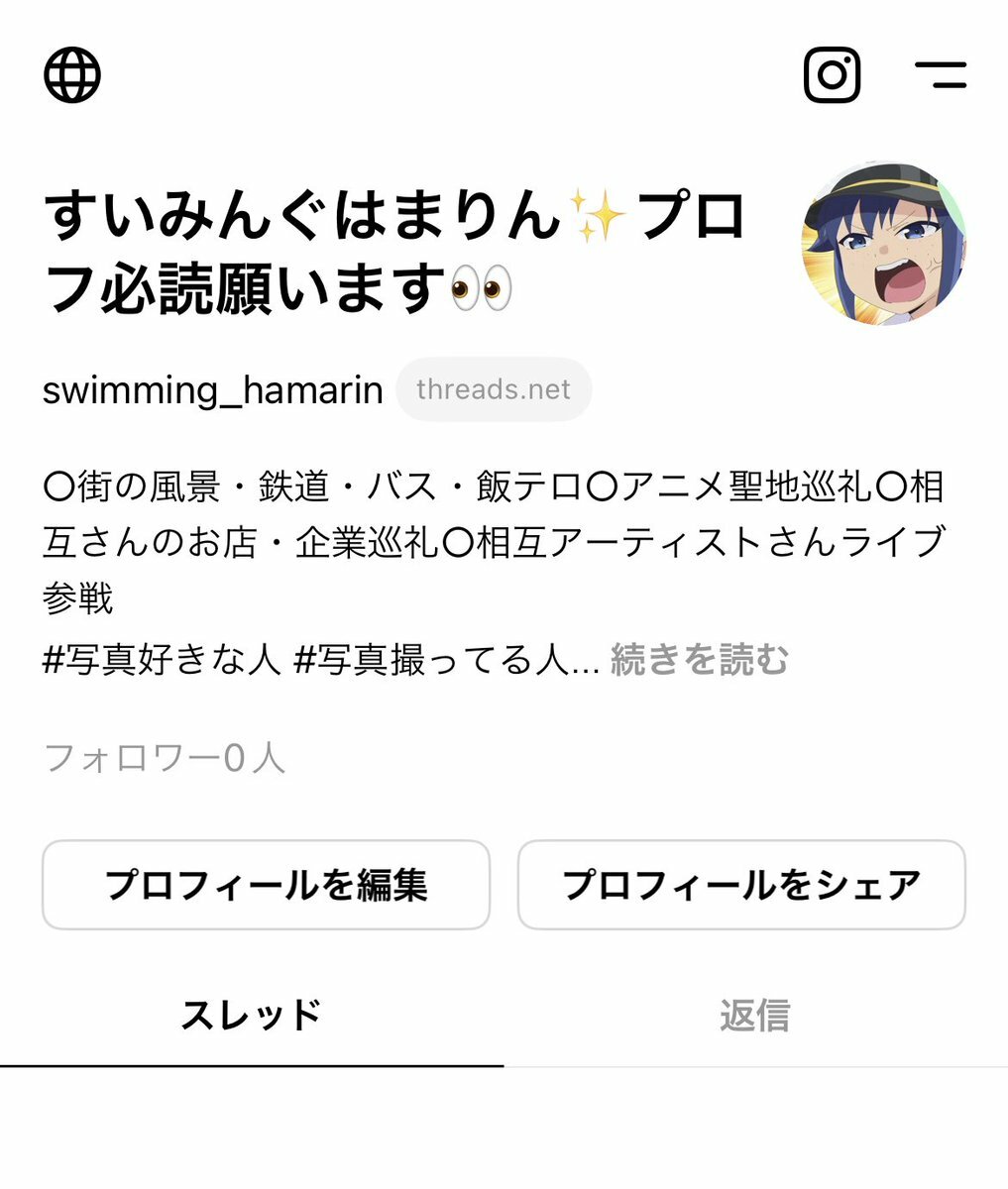Tap プロフィールを編集 button

(x=266, y=885)
